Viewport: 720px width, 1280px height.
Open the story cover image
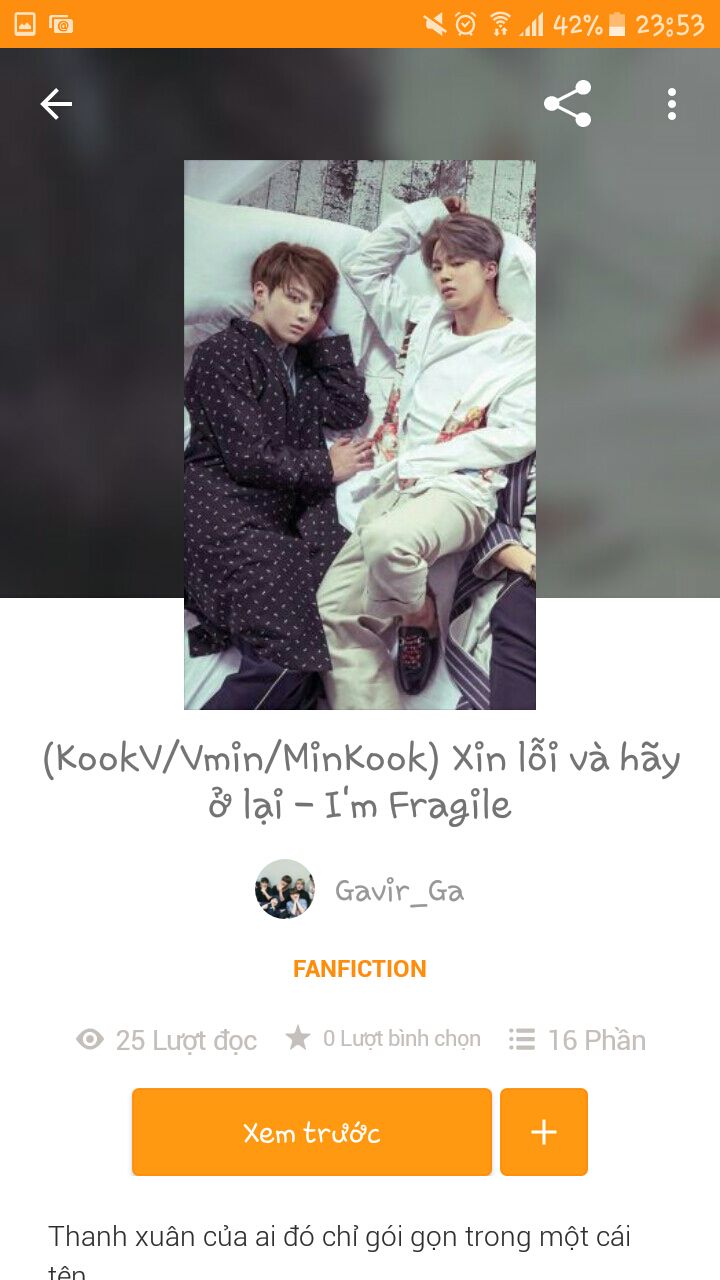tap(360, 435)
